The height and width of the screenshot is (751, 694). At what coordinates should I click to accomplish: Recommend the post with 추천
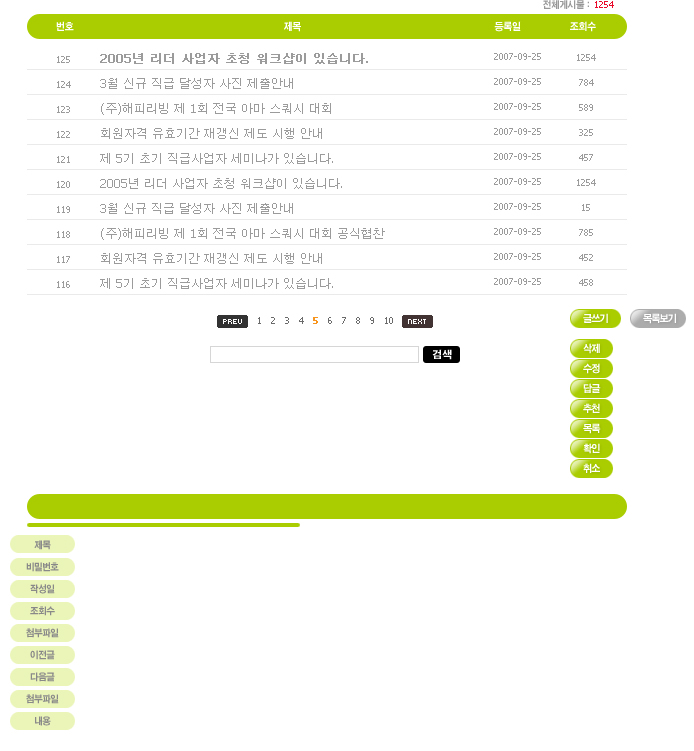pos(591,409)
